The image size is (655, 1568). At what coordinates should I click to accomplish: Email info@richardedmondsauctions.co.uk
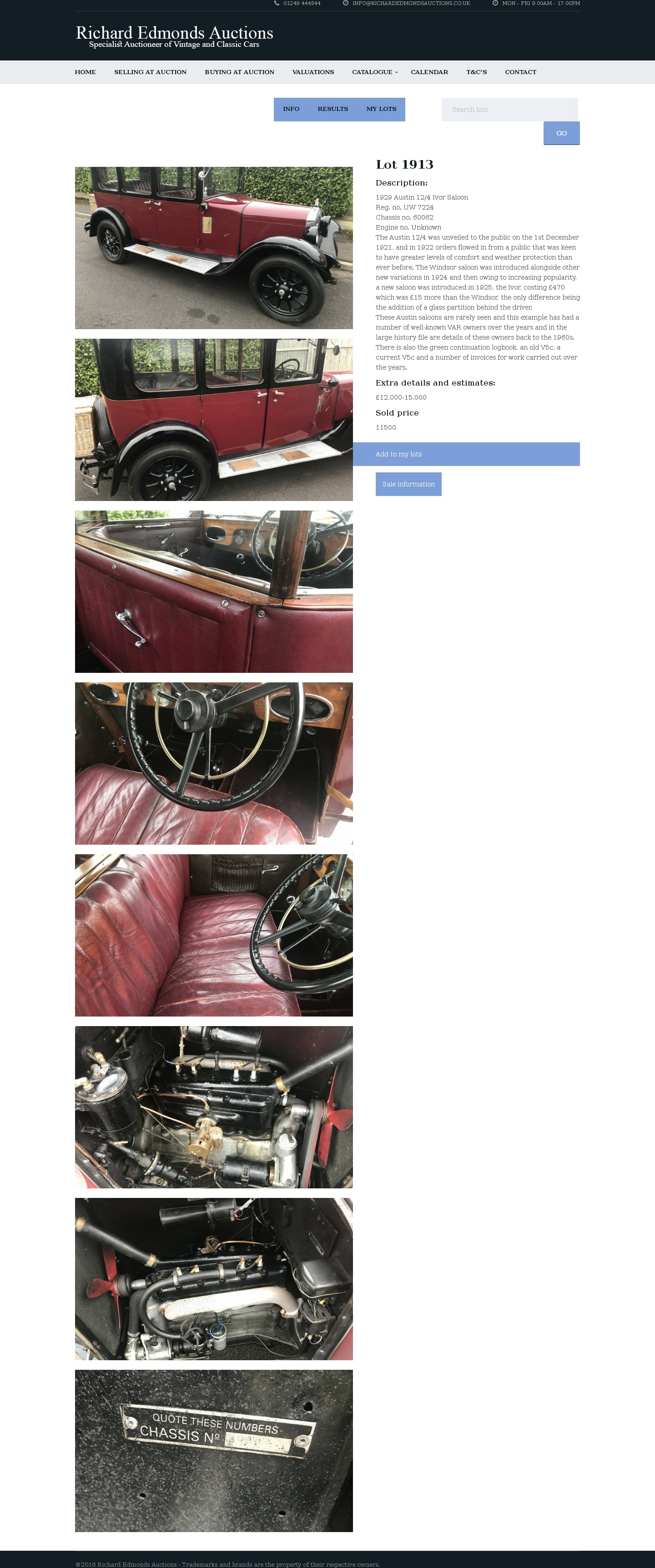(411, 4)
